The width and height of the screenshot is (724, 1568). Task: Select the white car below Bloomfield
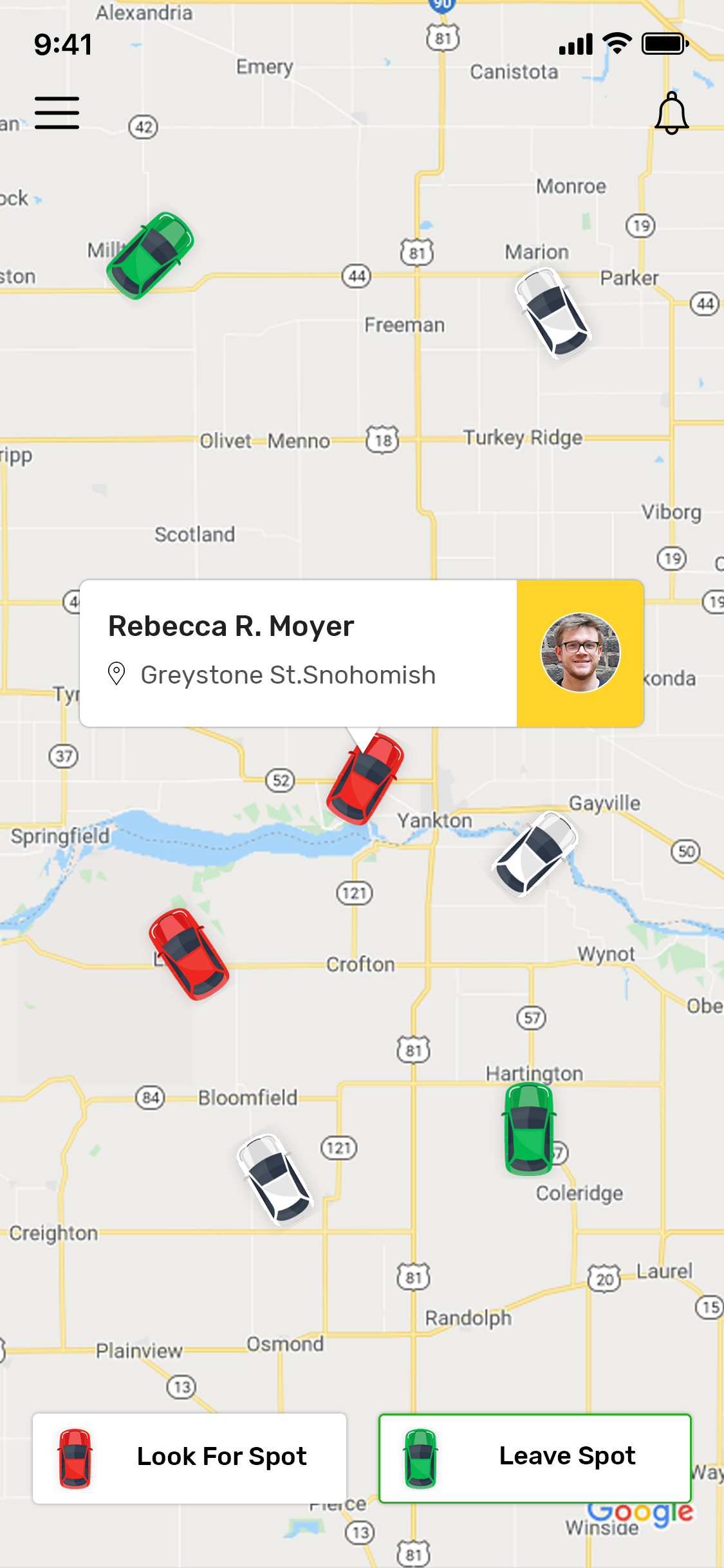point(275,1179)
